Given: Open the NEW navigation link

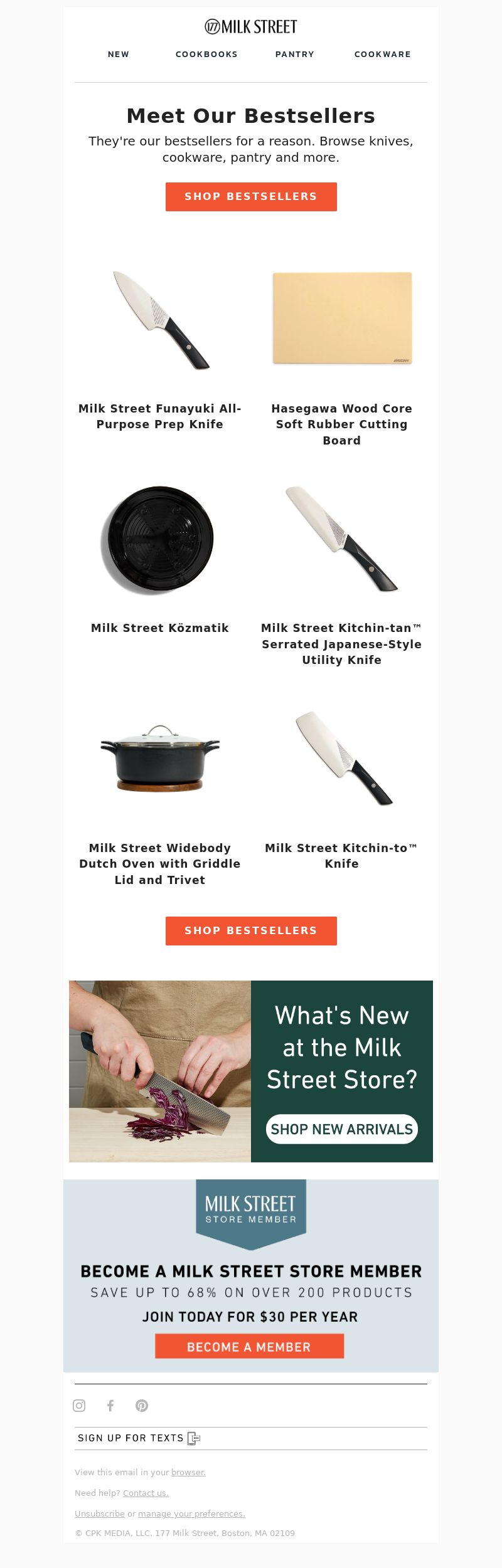Looking at the screenshot, I should [x=118, y=55].
